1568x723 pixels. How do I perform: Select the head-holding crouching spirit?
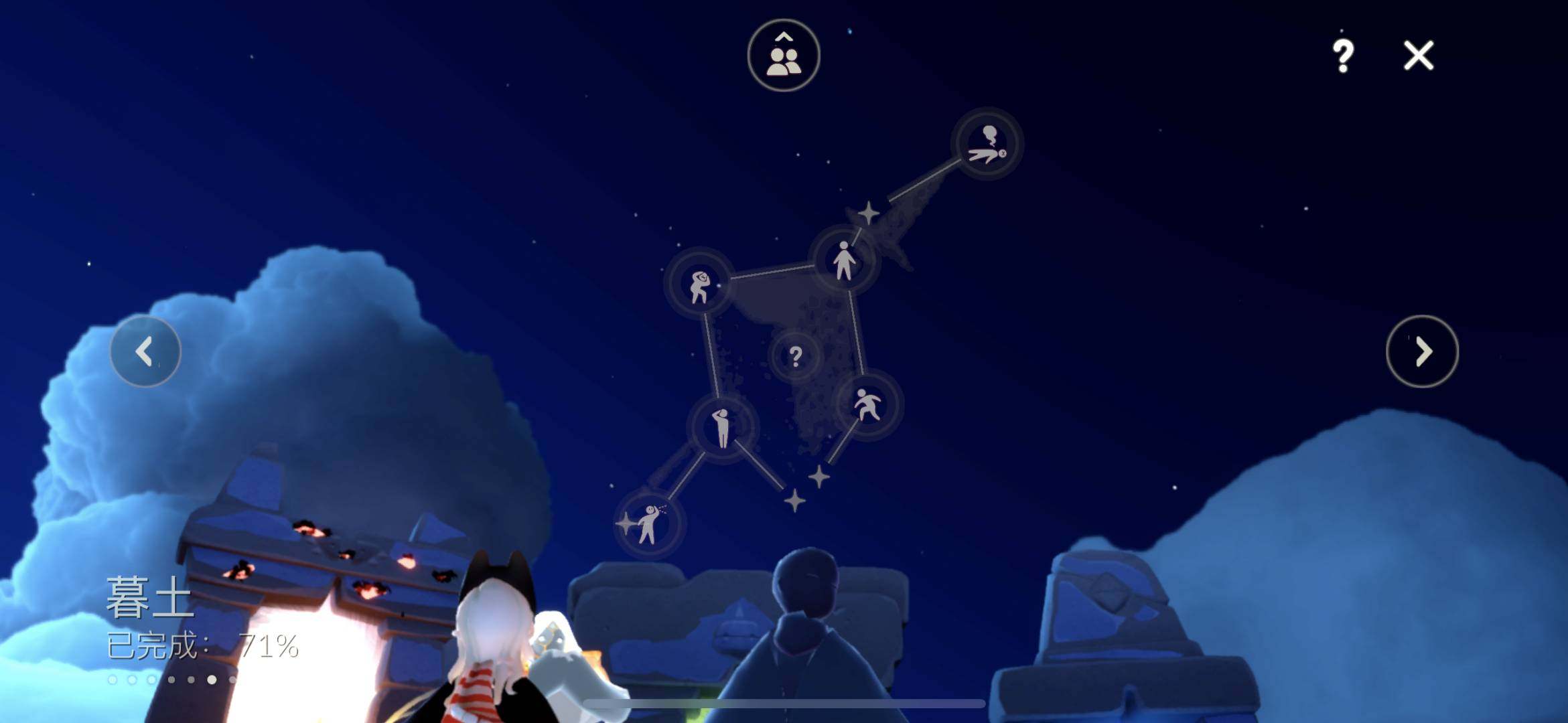pyautogui.click(x=699, y=285)
